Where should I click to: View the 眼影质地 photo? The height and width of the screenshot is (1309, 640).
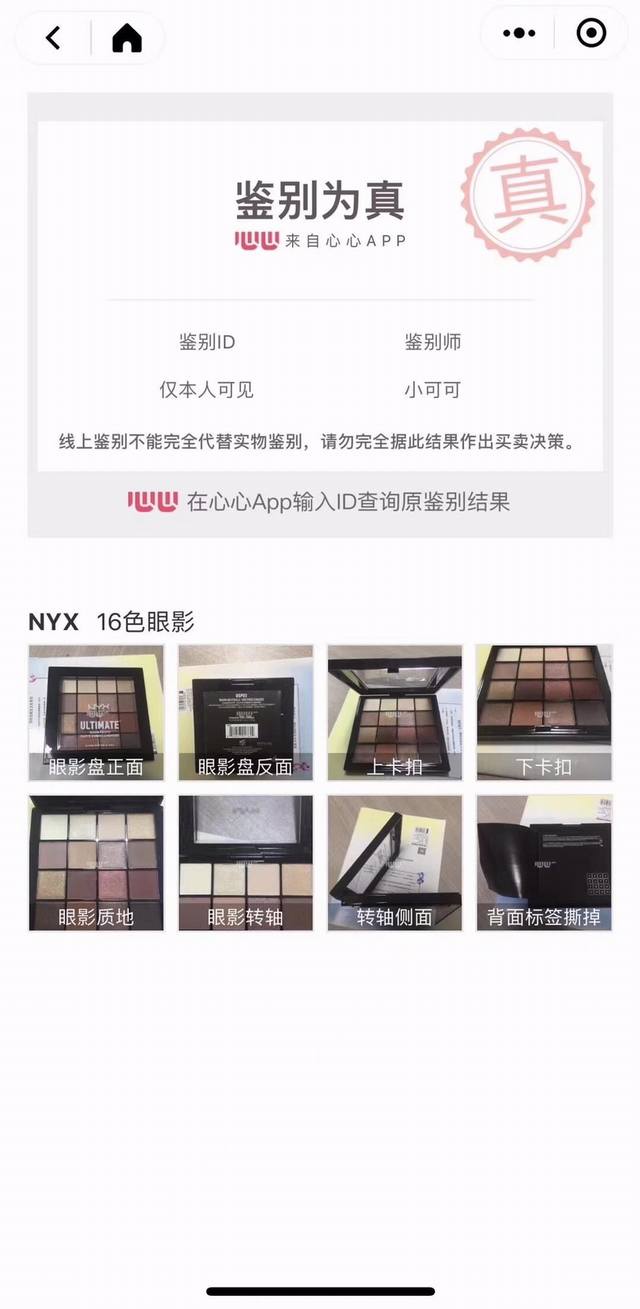click(x=96, y=862)
